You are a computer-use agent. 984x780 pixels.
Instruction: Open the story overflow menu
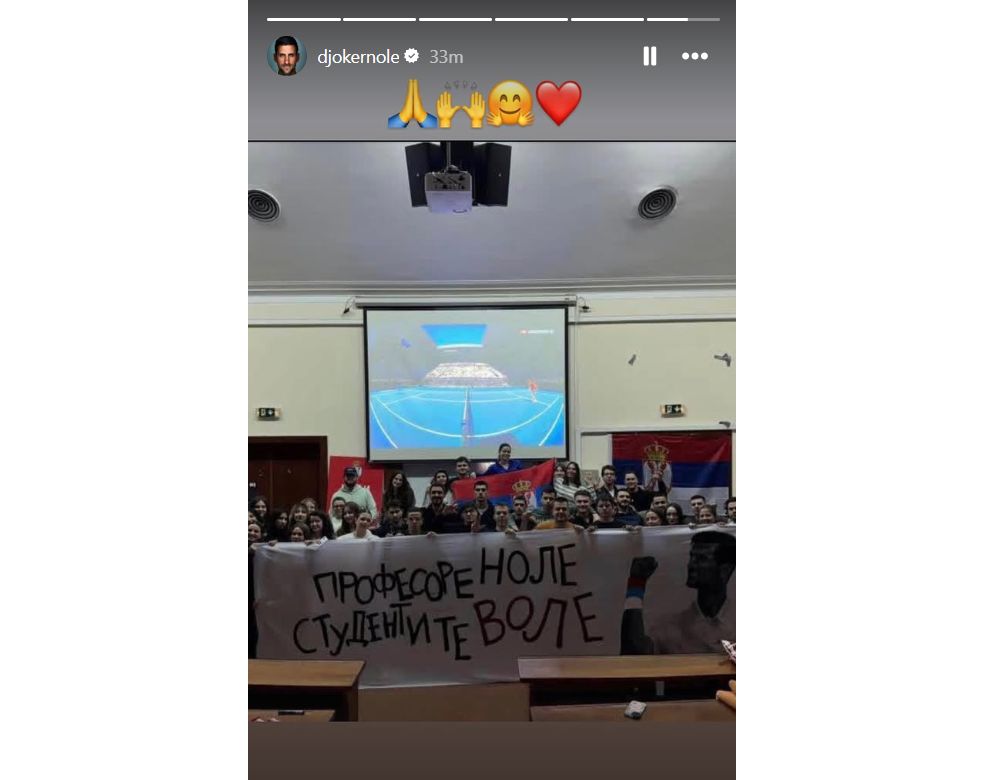695,57
